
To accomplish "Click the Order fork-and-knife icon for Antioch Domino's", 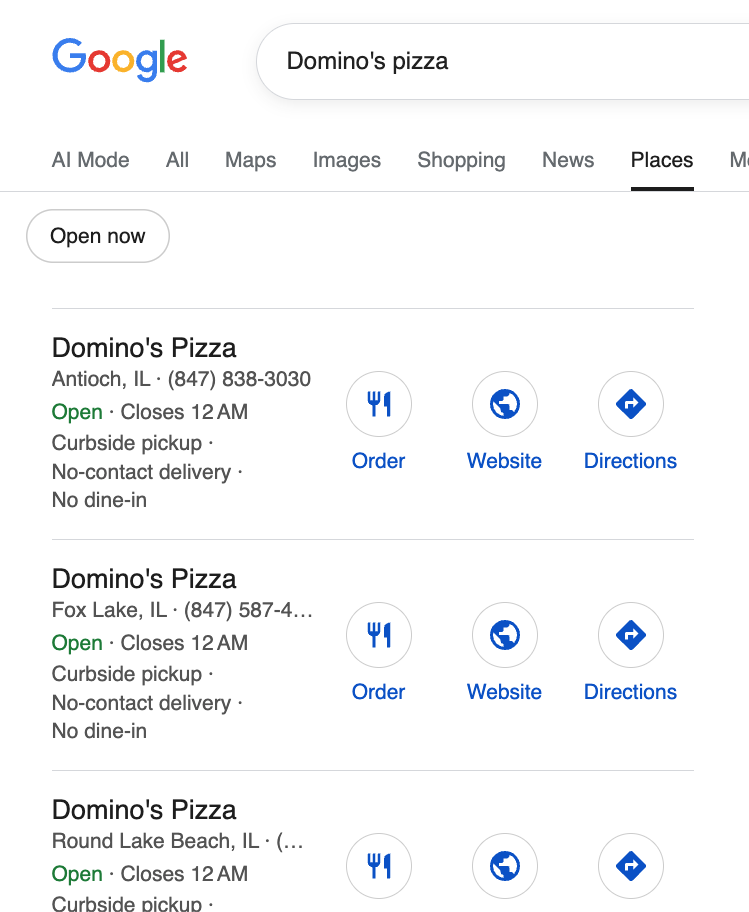I will (378, 404).
